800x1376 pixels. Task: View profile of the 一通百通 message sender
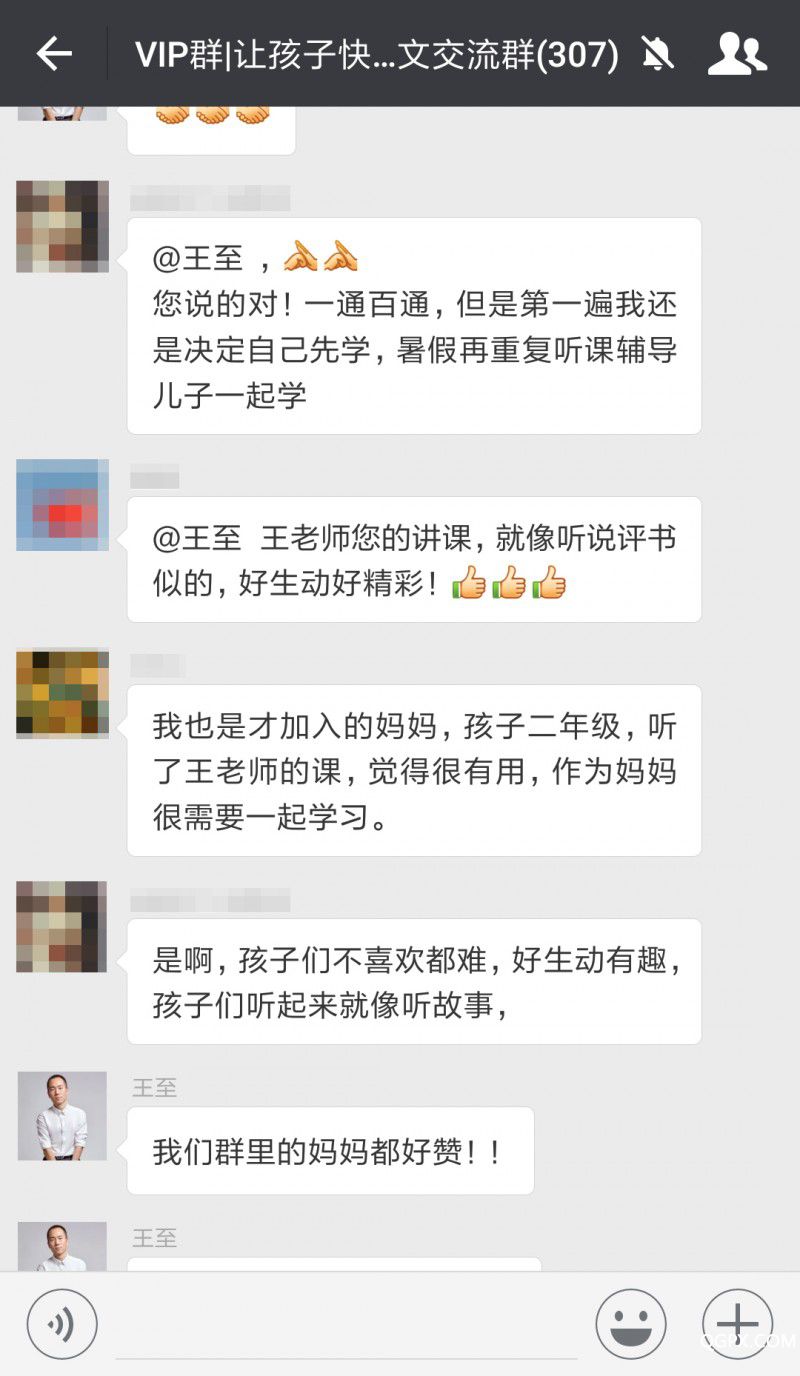coord(62,227)
